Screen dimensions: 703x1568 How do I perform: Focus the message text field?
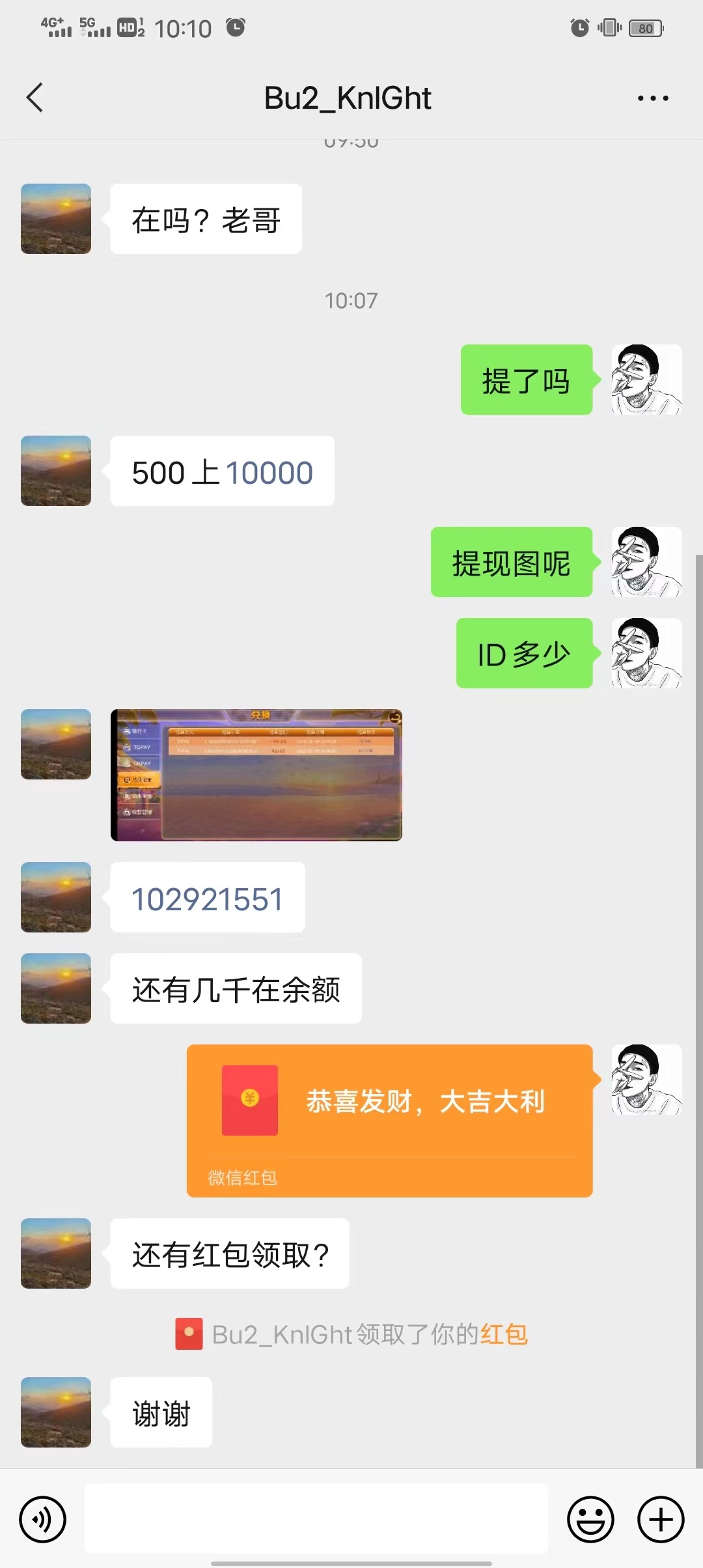316,1519
